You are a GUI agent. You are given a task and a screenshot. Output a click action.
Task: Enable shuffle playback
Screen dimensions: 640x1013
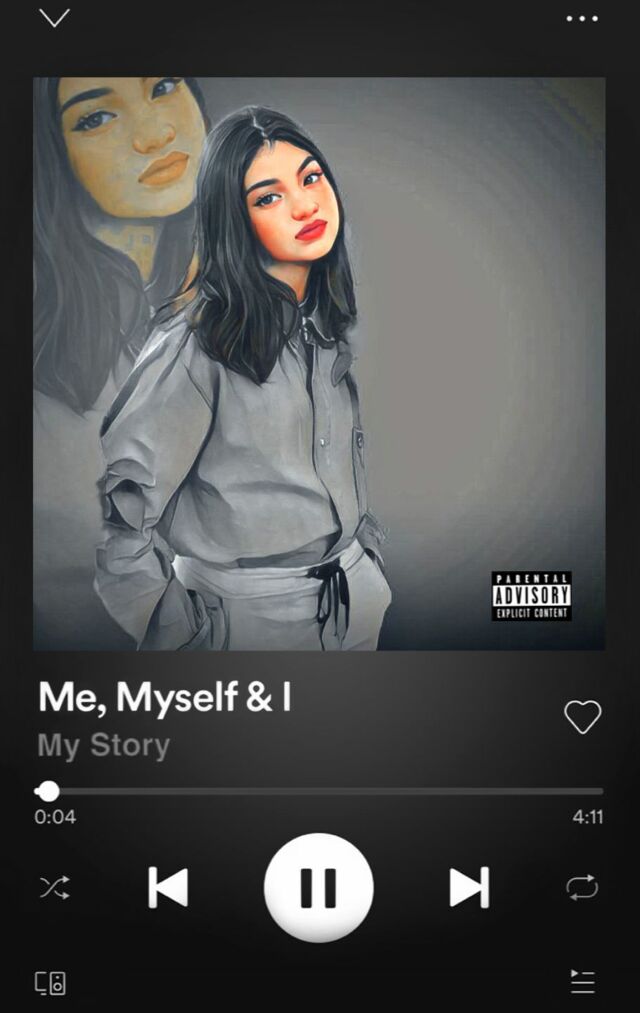53,887
